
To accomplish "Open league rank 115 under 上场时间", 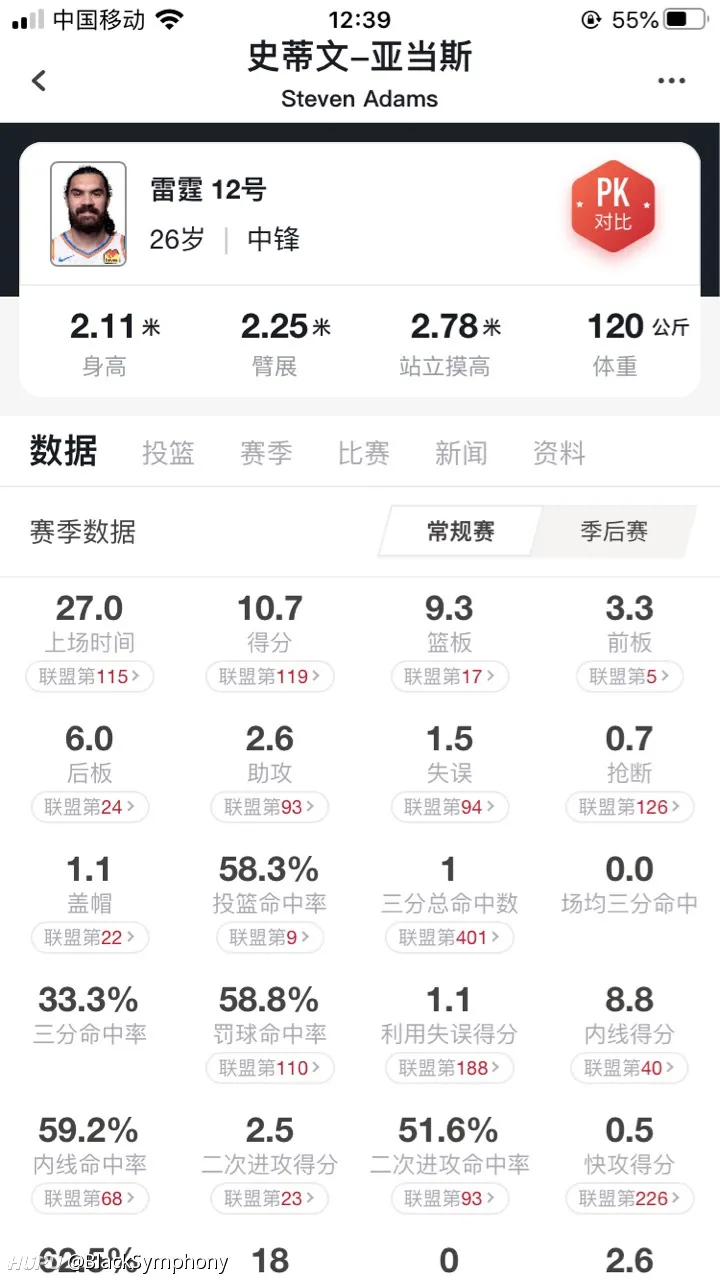I will click(90, 677).
